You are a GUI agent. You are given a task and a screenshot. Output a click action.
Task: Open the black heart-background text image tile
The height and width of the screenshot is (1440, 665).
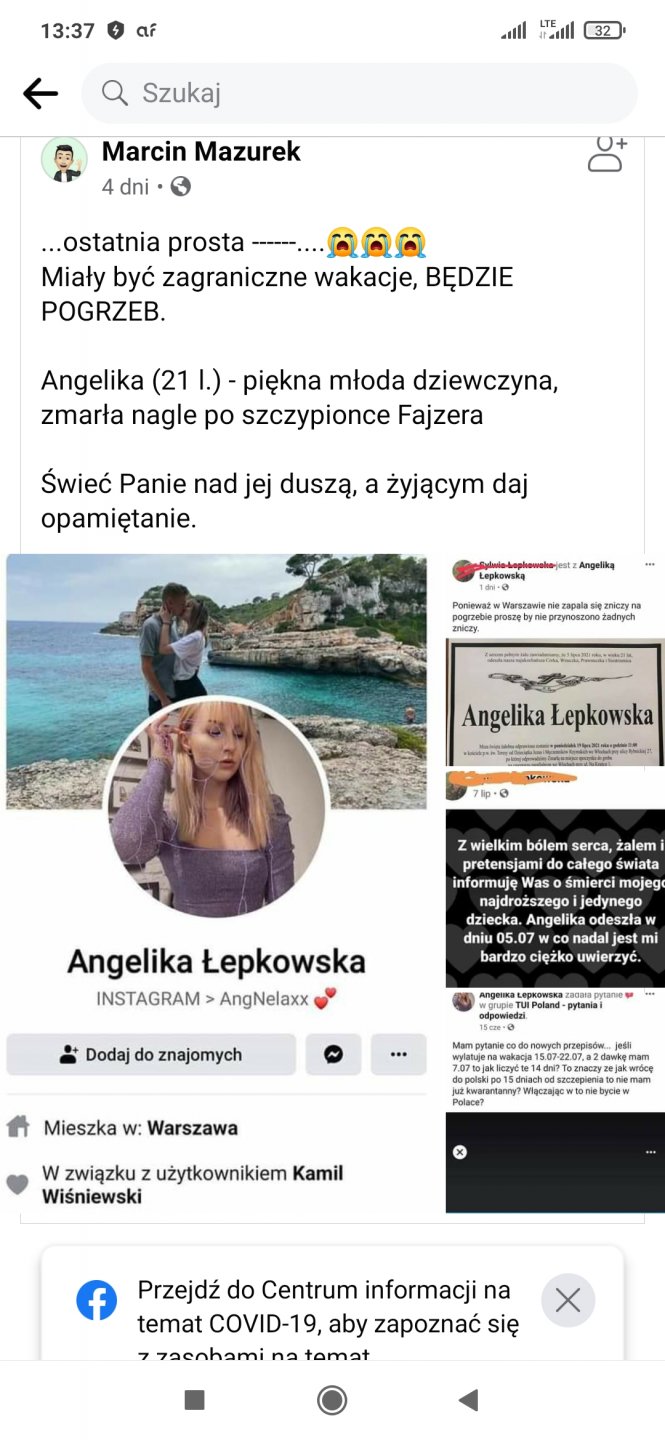coord(555,880)
